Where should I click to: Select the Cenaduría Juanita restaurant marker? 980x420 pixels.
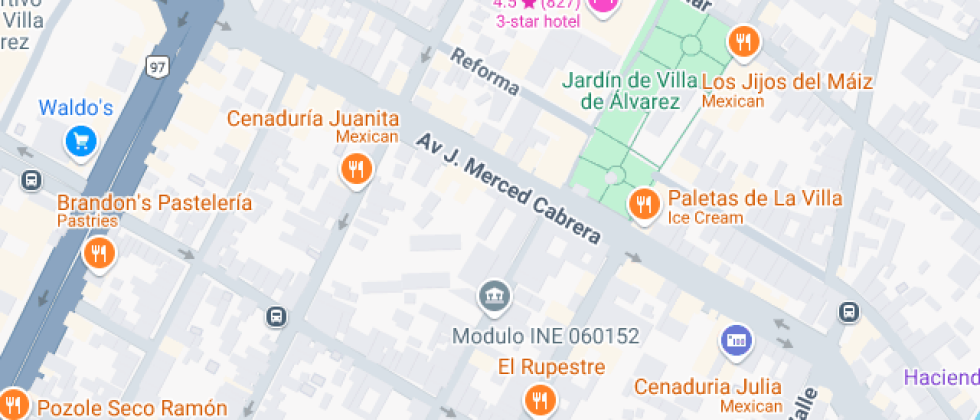356,169
